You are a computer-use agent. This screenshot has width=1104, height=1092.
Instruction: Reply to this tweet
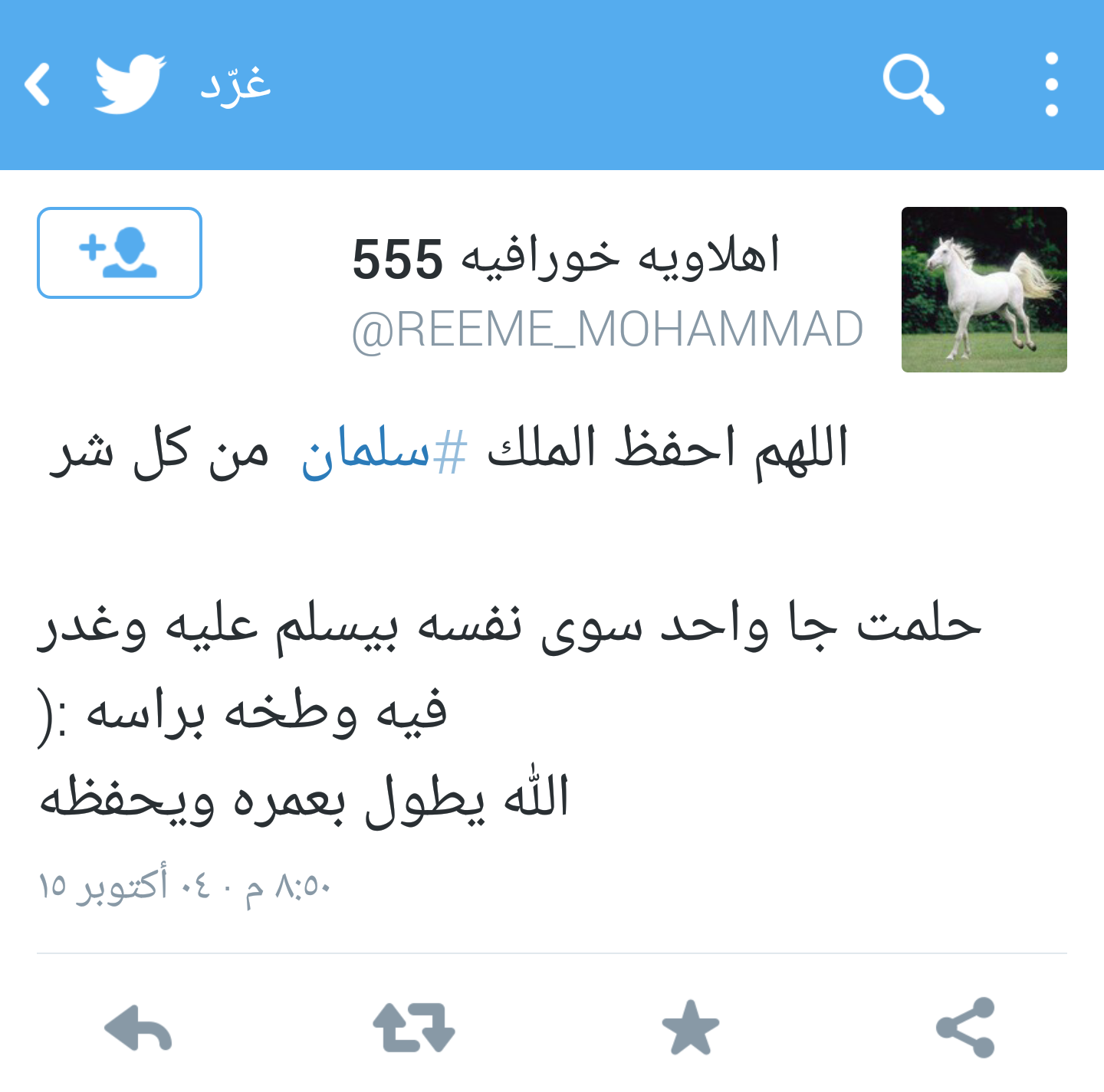click(138, 1028)
